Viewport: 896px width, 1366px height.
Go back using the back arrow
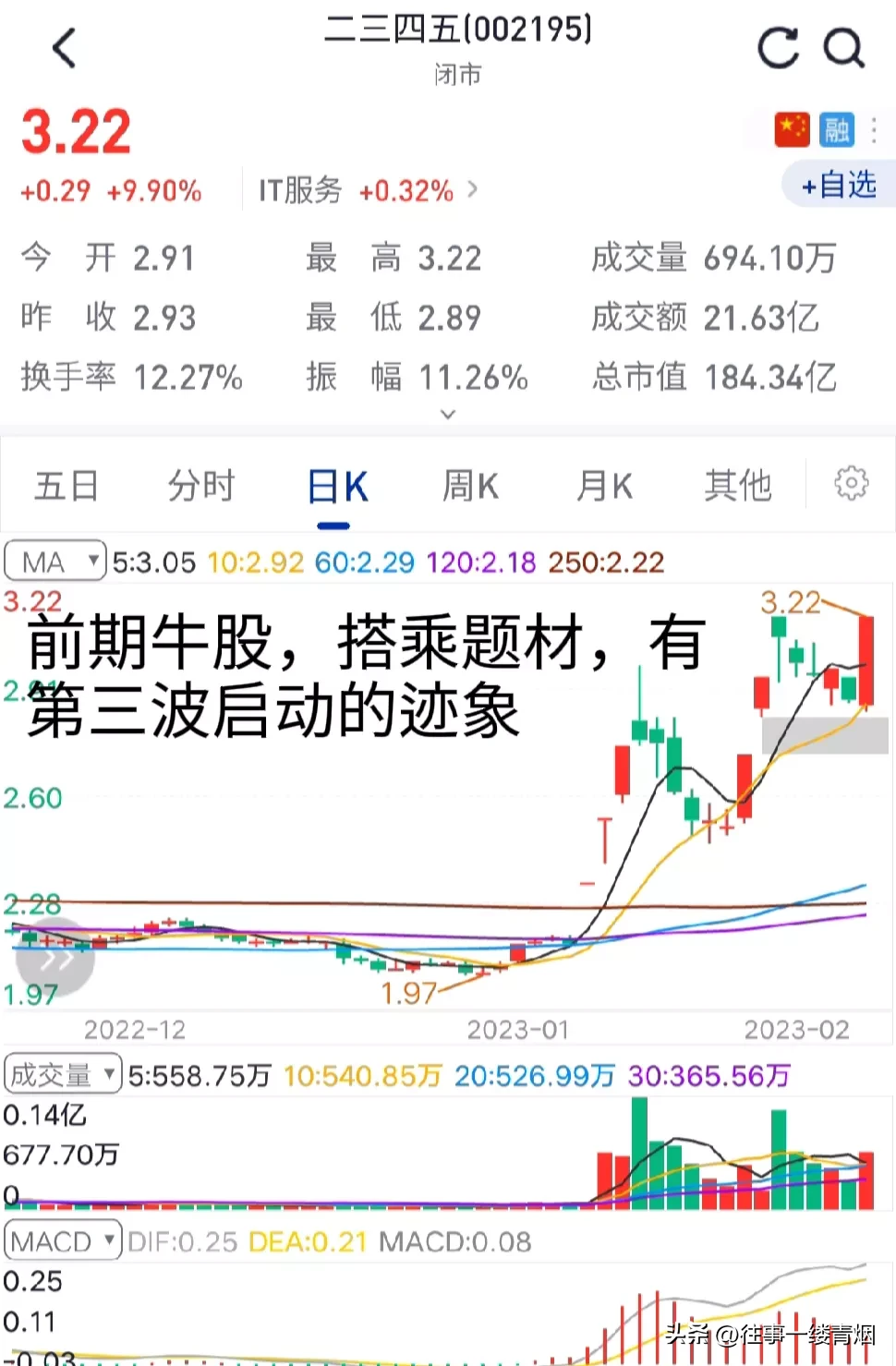coord(64,48)
